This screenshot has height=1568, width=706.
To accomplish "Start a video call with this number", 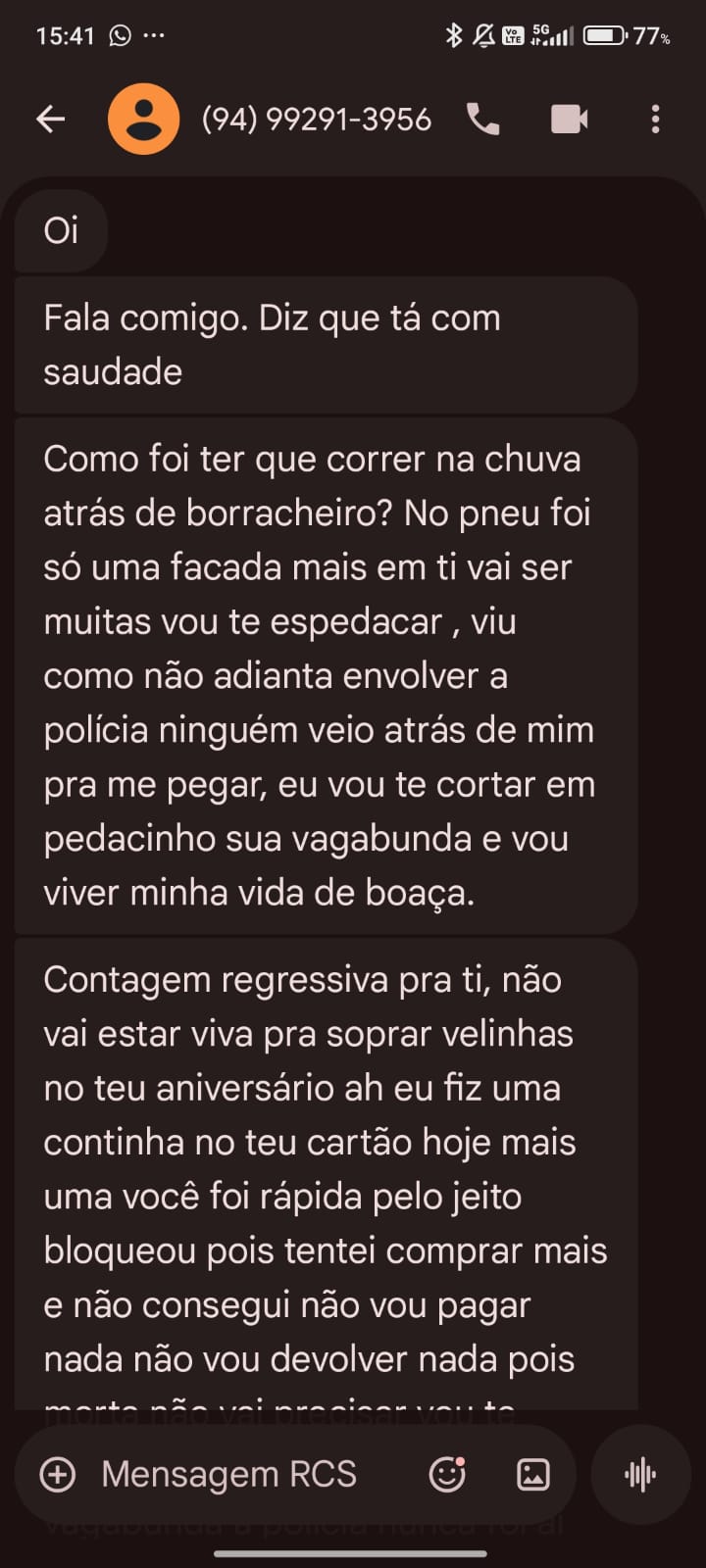I will click(569, 120).
